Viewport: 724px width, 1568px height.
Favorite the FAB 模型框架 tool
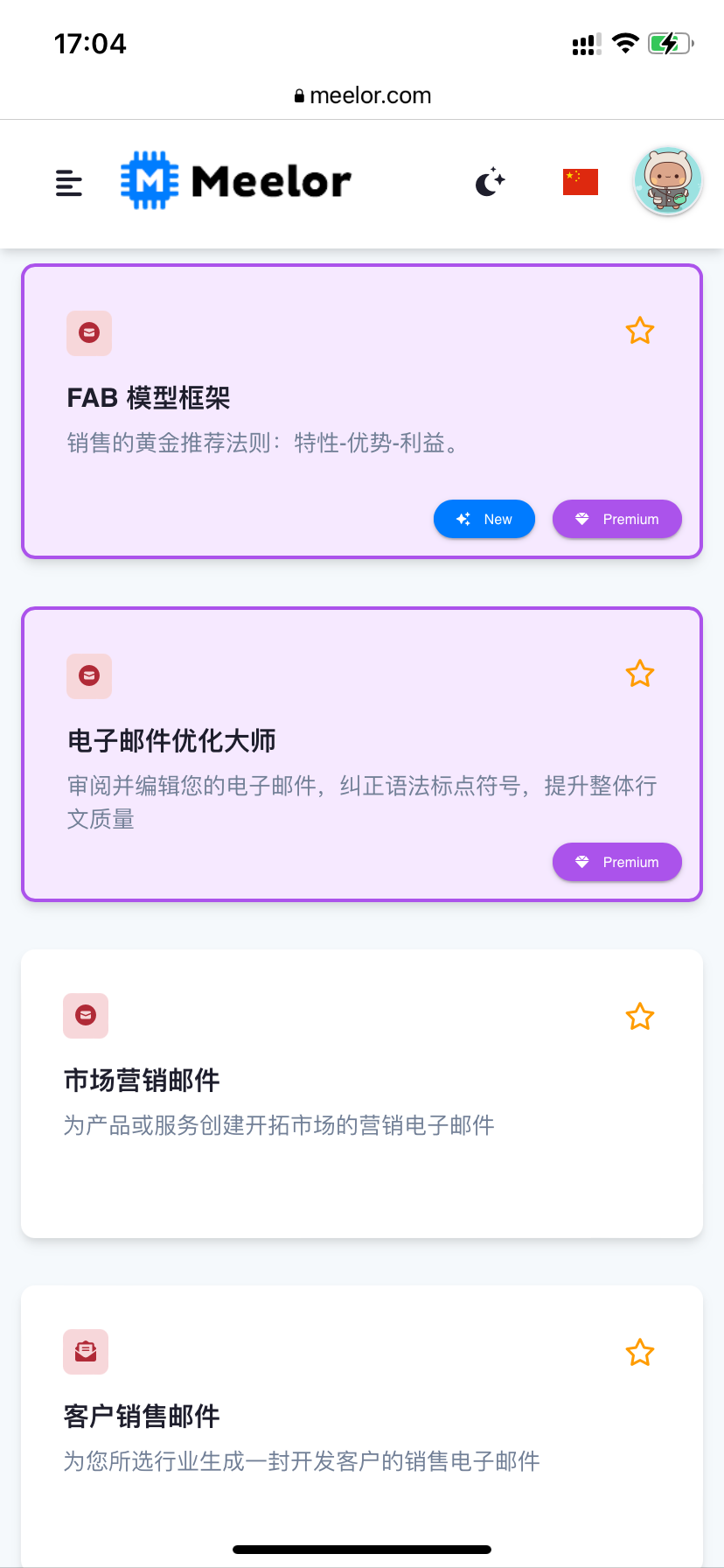640,331
